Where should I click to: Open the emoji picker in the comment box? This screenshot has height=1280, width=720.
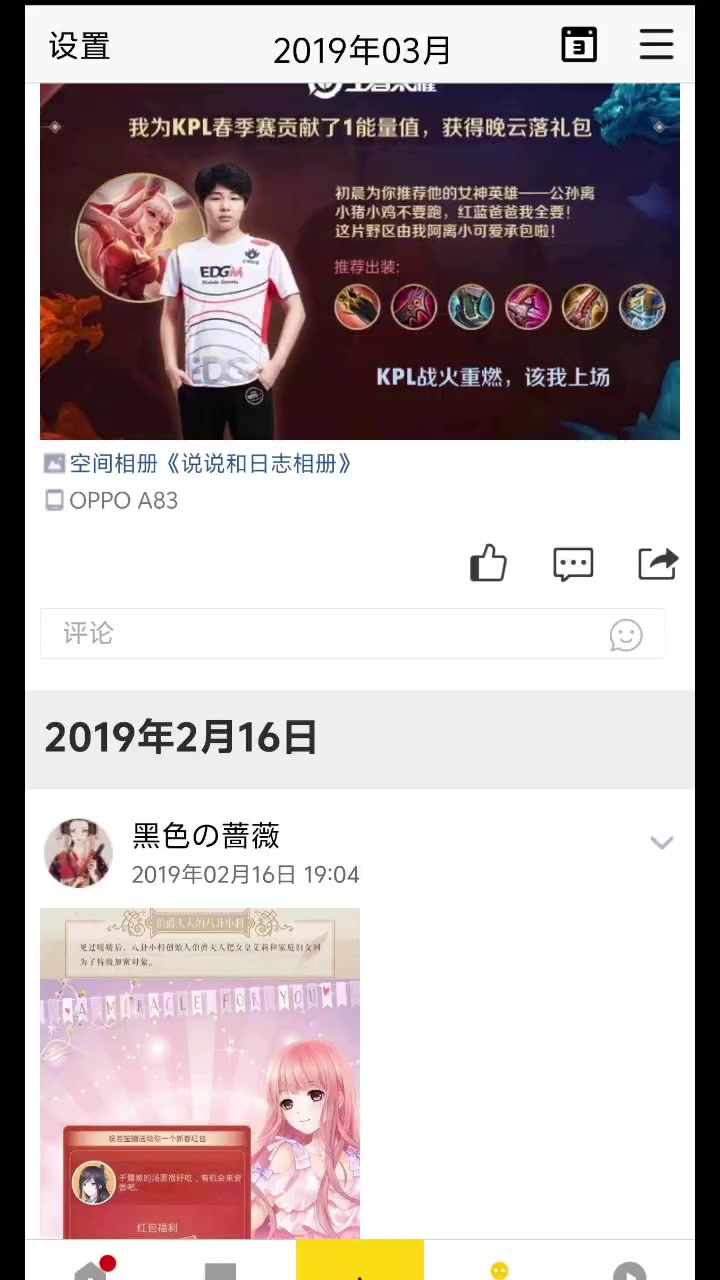tap(626, 635)
